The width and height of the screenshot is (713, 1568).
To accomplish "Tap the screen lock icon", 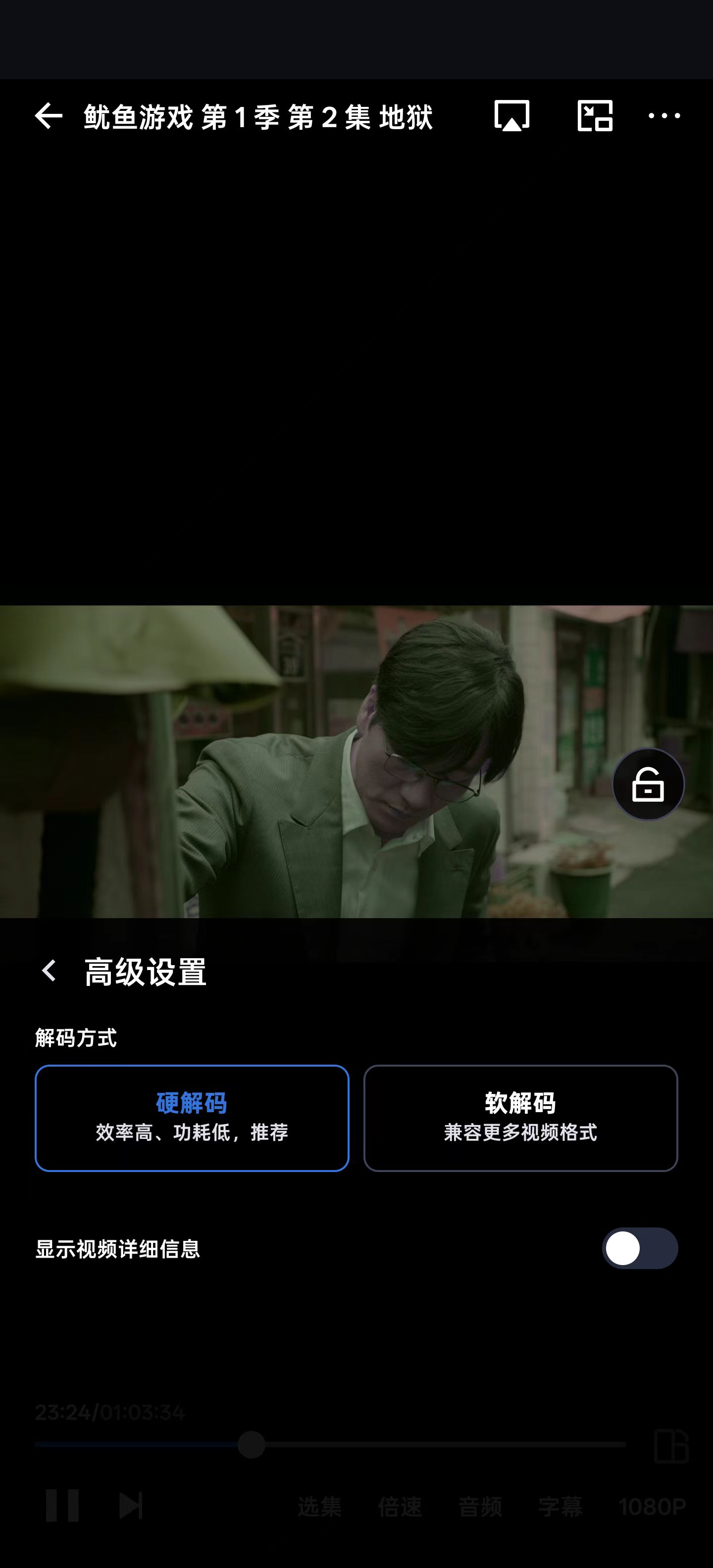I will [x=648, y=784].
